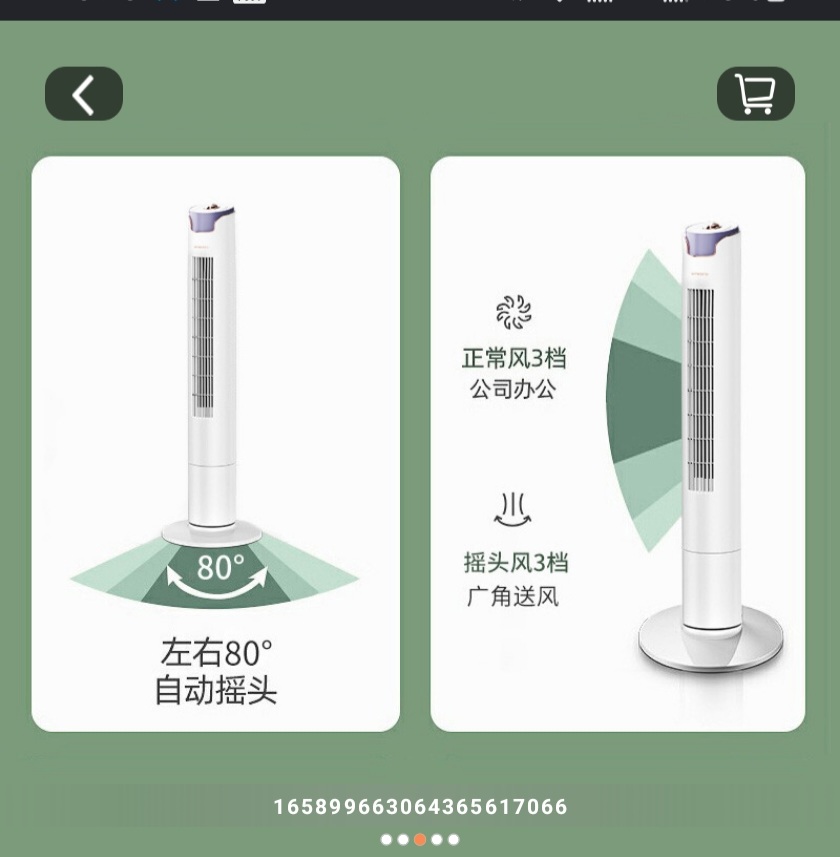Tap the airflow icon above 摇头风3档

click(513, 508)
